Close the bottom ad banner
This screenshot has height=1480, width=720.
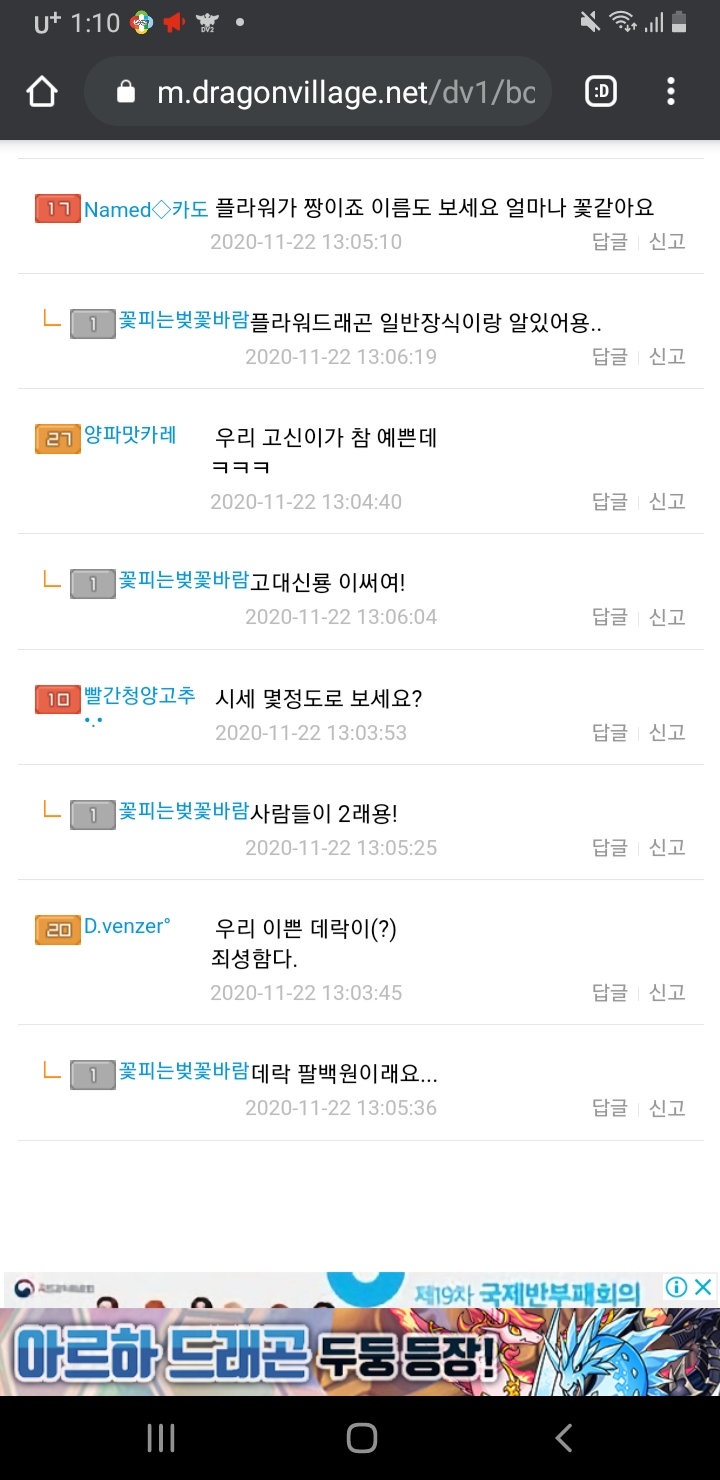coord(704,1287)
